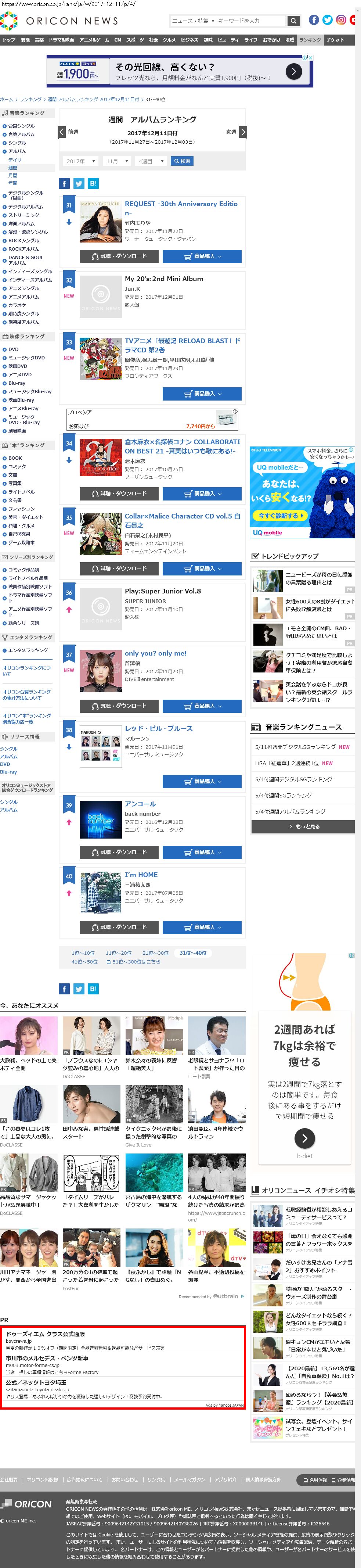Viewport: 361px width, 1568px height.
Task: Open the 11月 month dropdown
Action: (x=117, y=161)
